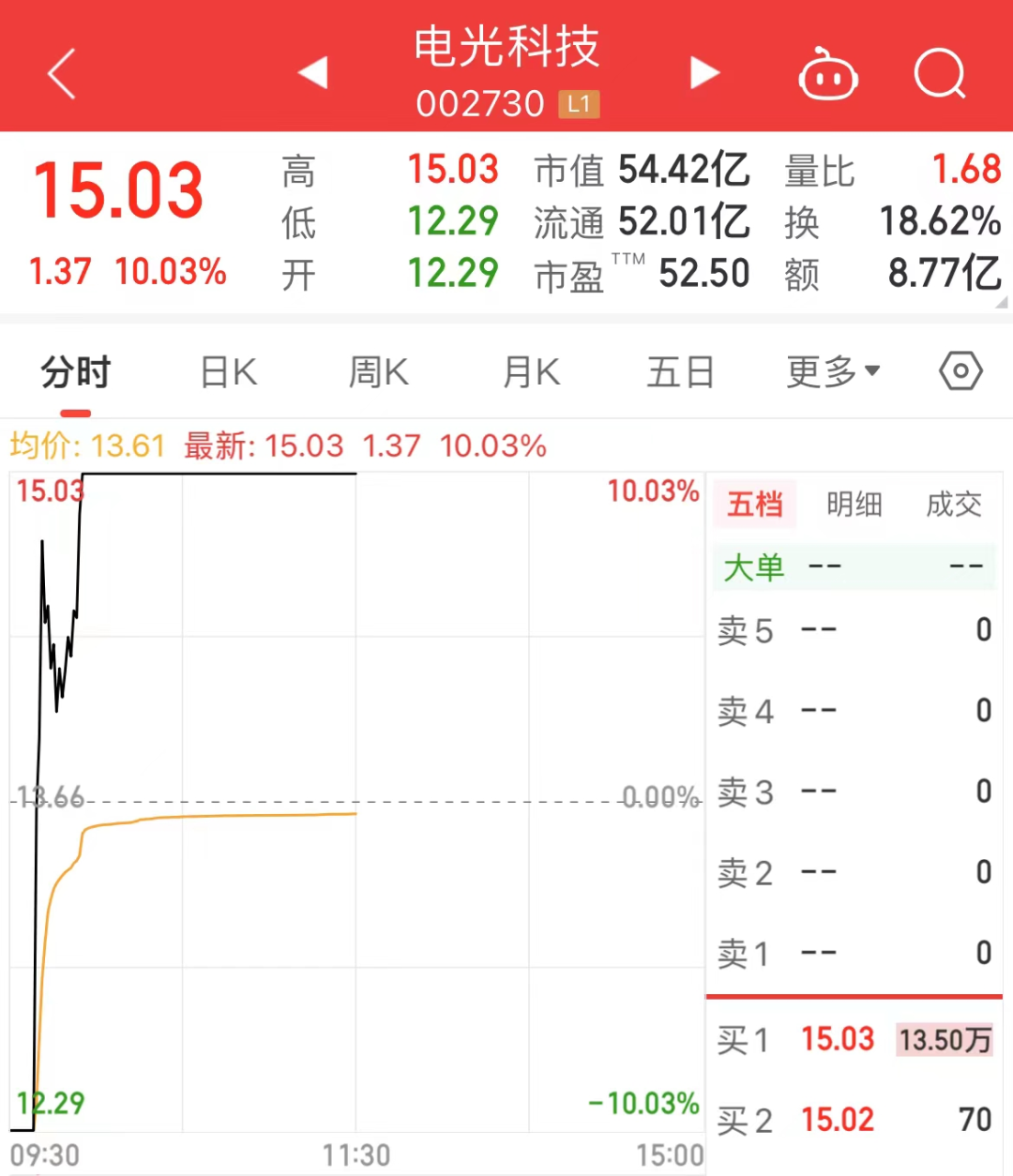Open chart settings hexagon icon
1013x1176 pixels.
point(960,371)
